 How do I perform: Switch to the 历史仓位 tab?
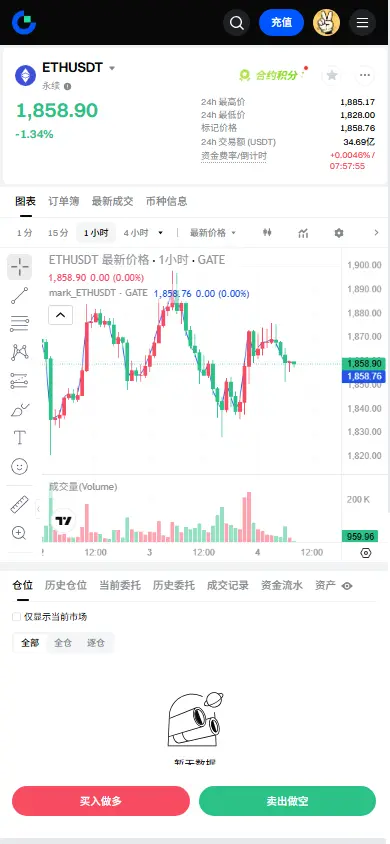click(x=66, y=586)
